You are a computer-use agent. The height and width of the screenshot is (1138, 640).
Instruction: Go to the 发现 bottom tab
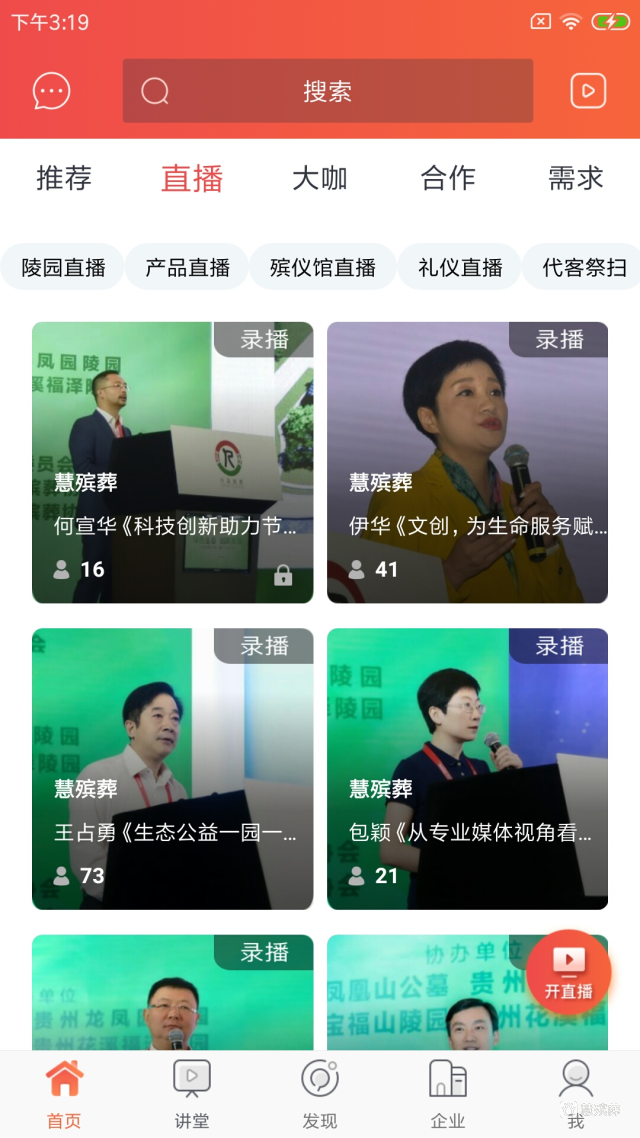[x=320, y=1094]
